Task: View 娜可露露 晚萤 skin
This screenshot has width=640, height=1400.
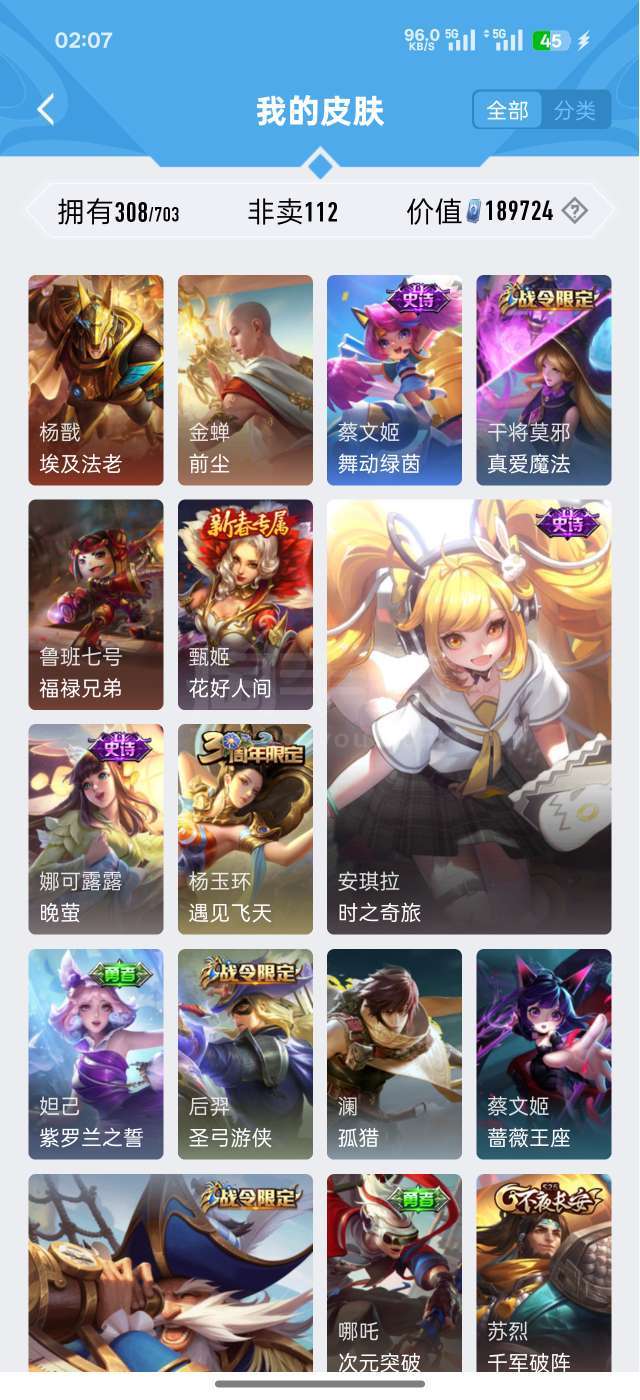Action: 96,829
